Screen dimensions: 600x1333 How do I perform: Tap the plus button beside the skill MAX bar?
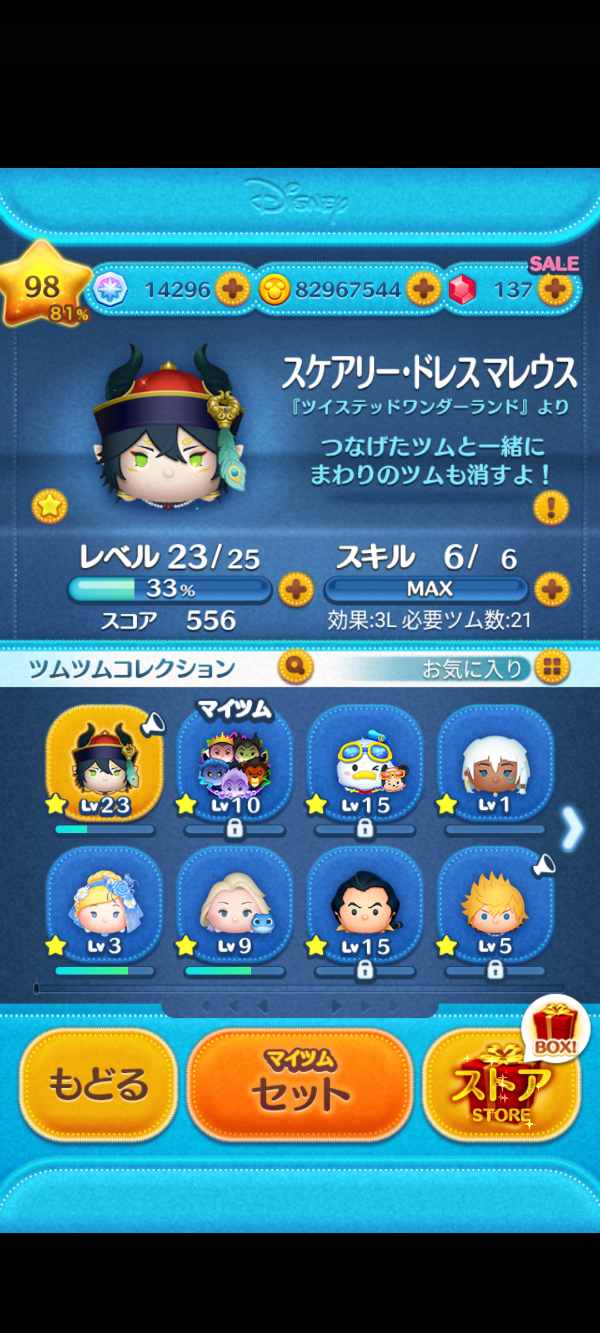coord(551,589)
